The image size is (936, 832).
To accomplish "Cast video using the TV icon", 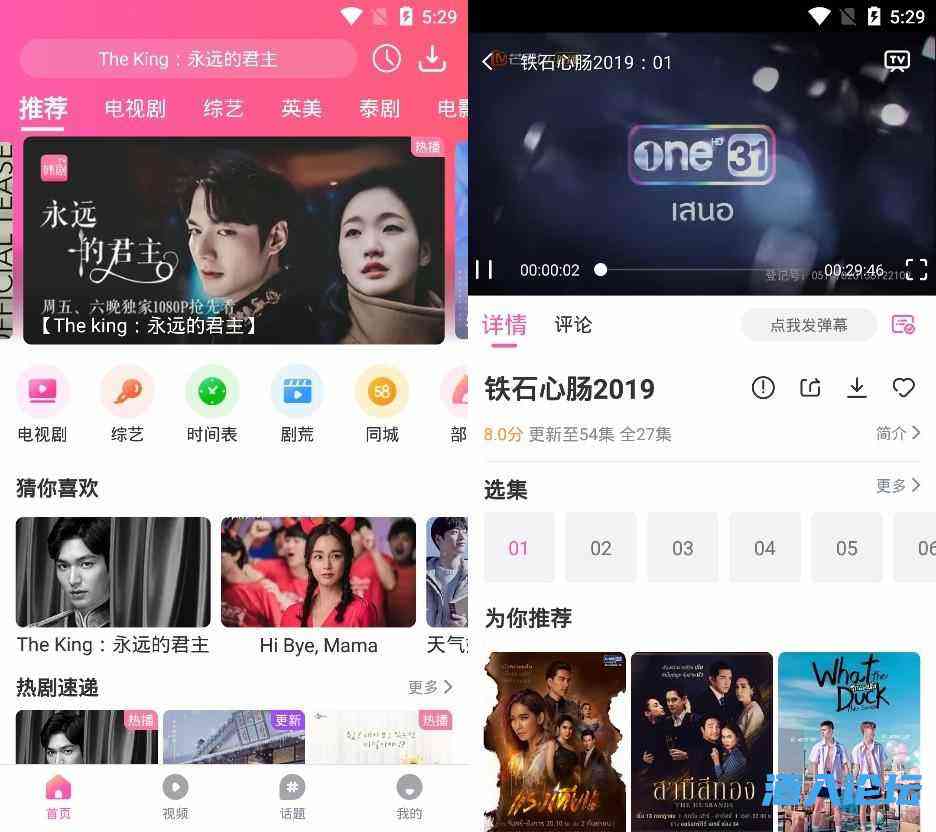I will [x=897, y=62].
